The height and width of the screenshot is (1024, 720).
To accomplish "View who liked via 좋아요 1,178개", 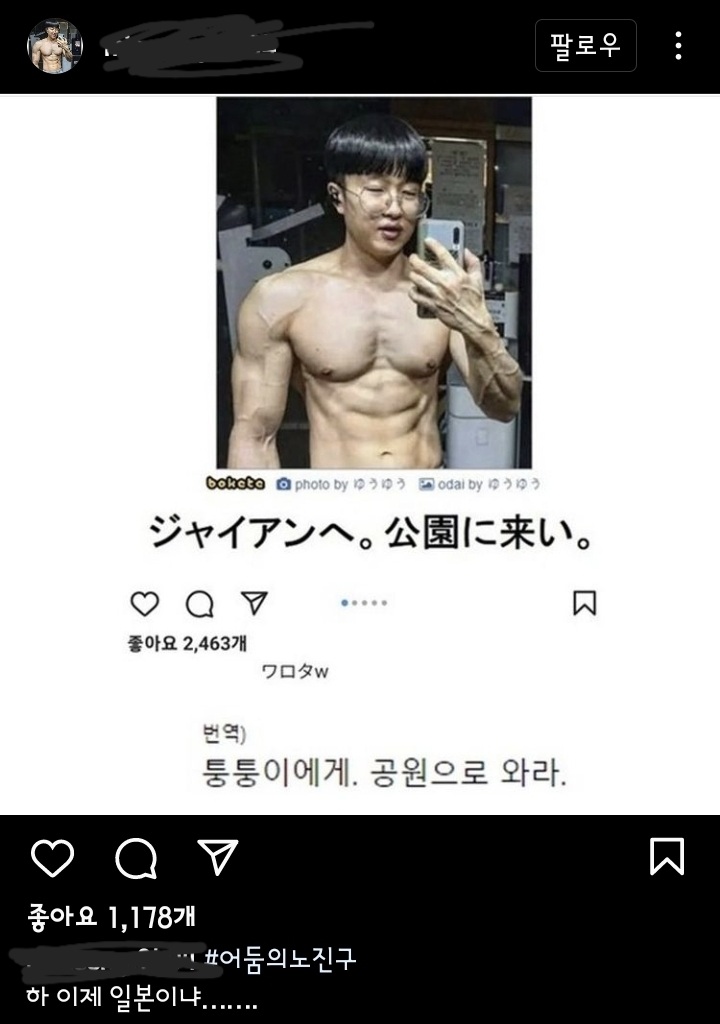I will tap(110, 917).
